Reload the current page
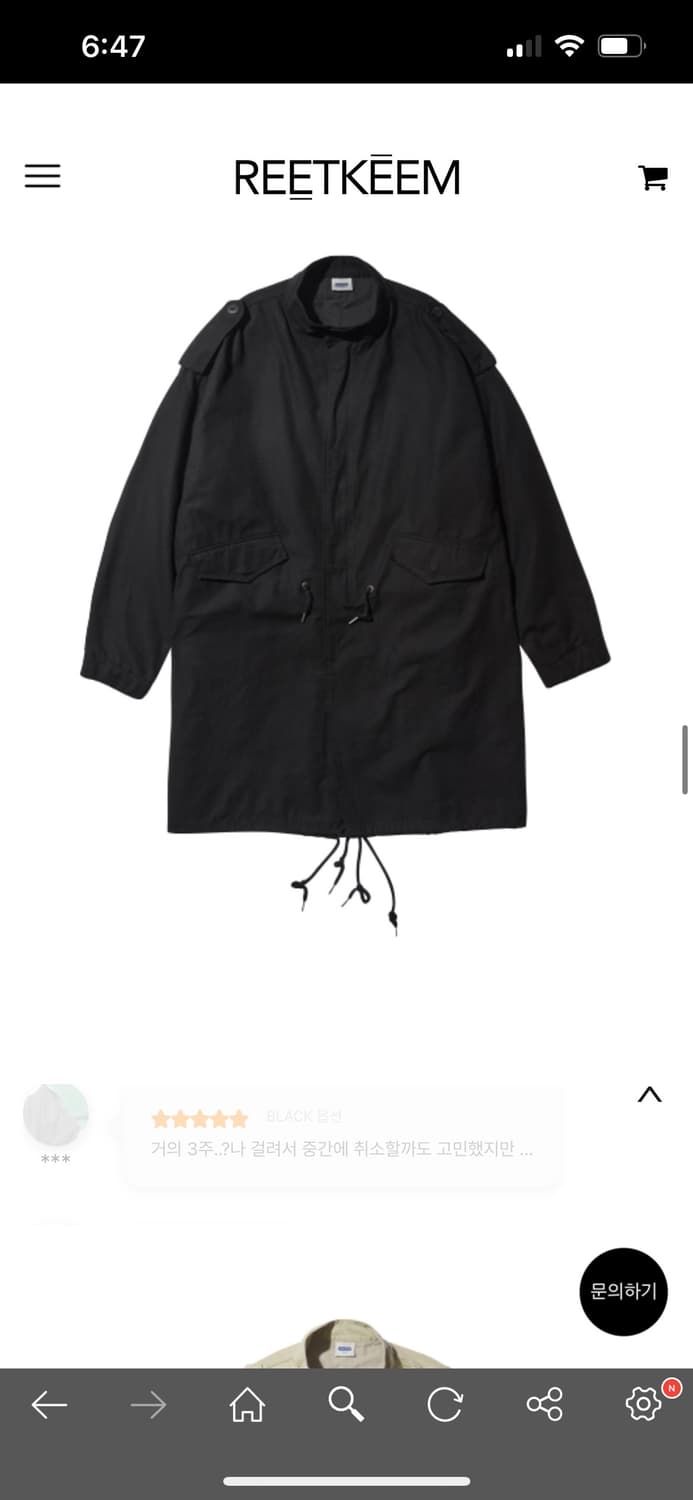 [x=444, y=1405]
